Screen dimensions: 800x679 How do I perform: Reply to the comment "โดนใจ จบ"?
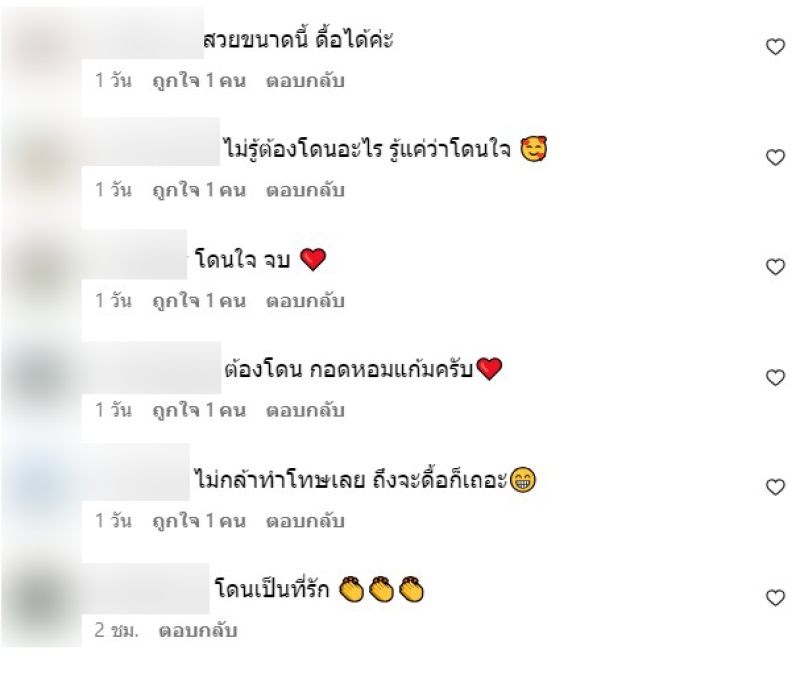[x=305, y=300]
